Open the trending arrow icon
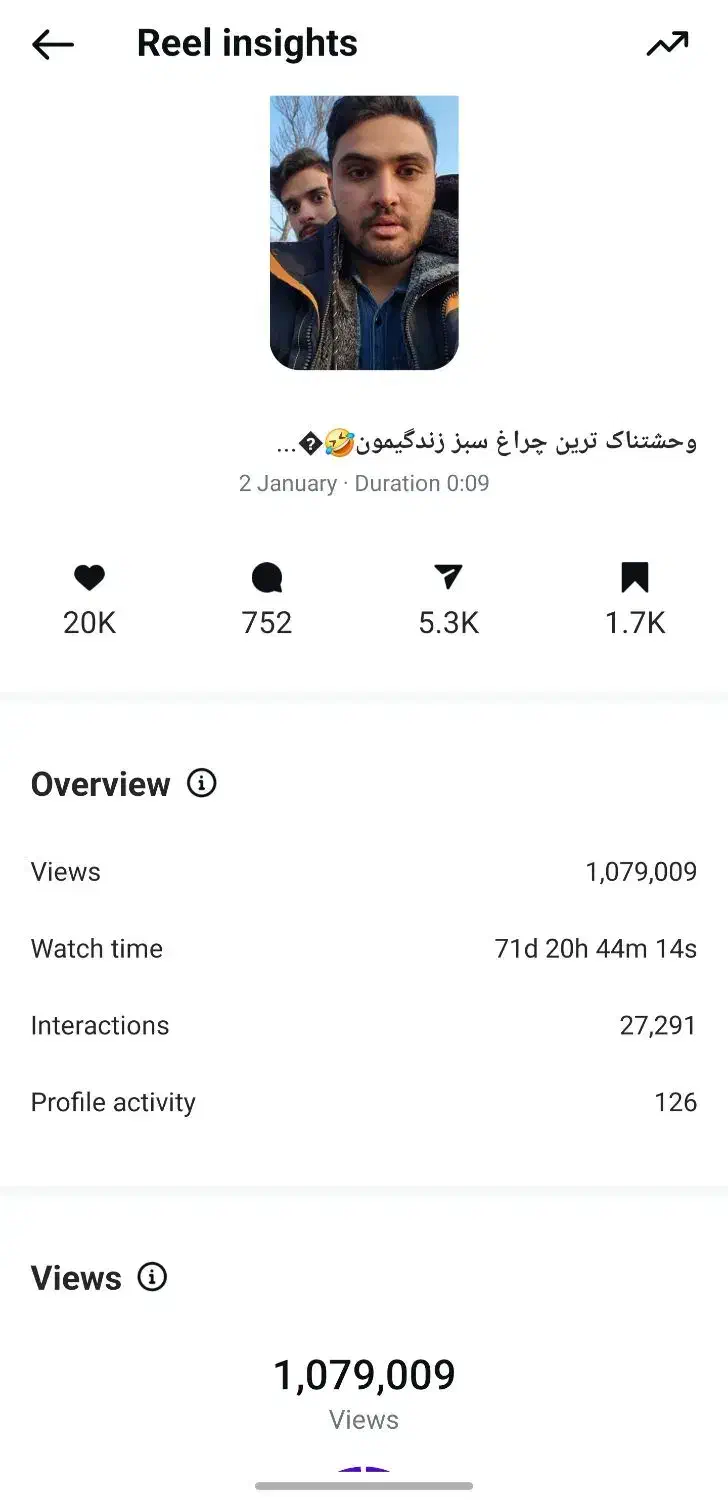This screenshot has width=728, height=1500. point(667,44)
